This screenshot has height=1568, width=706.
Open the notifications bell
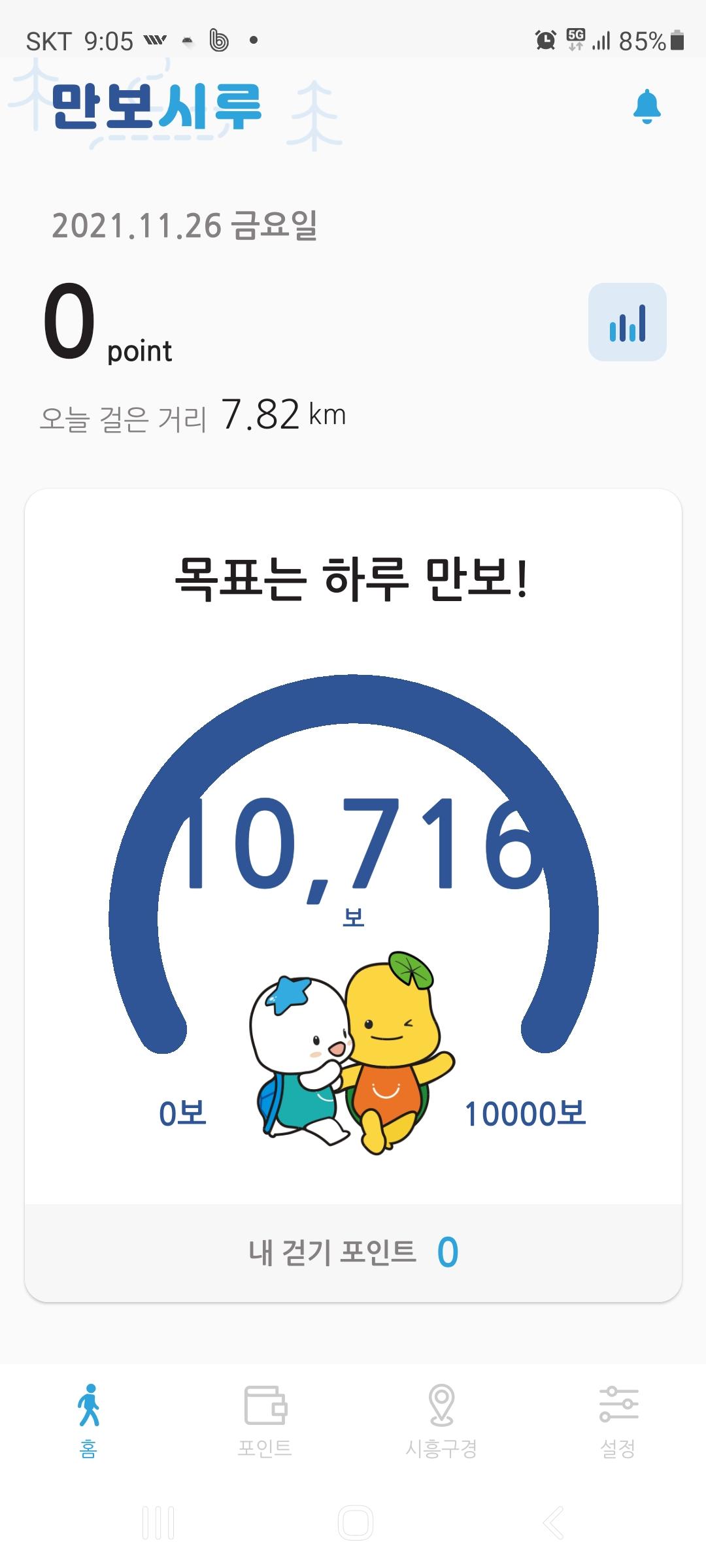click(647, 106)
